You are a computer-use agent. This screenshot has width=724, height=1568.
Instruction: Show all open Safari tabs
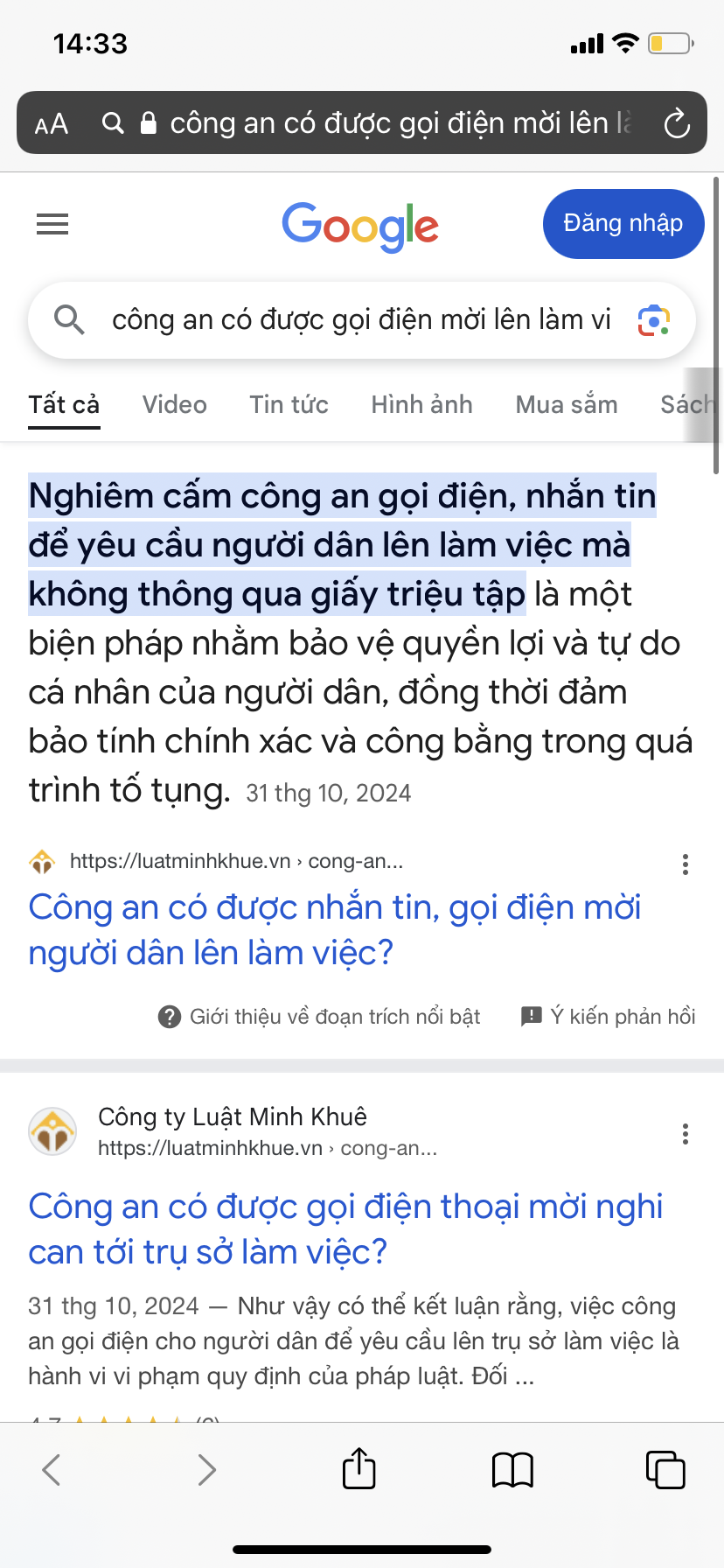click(x=665, y=1470)
